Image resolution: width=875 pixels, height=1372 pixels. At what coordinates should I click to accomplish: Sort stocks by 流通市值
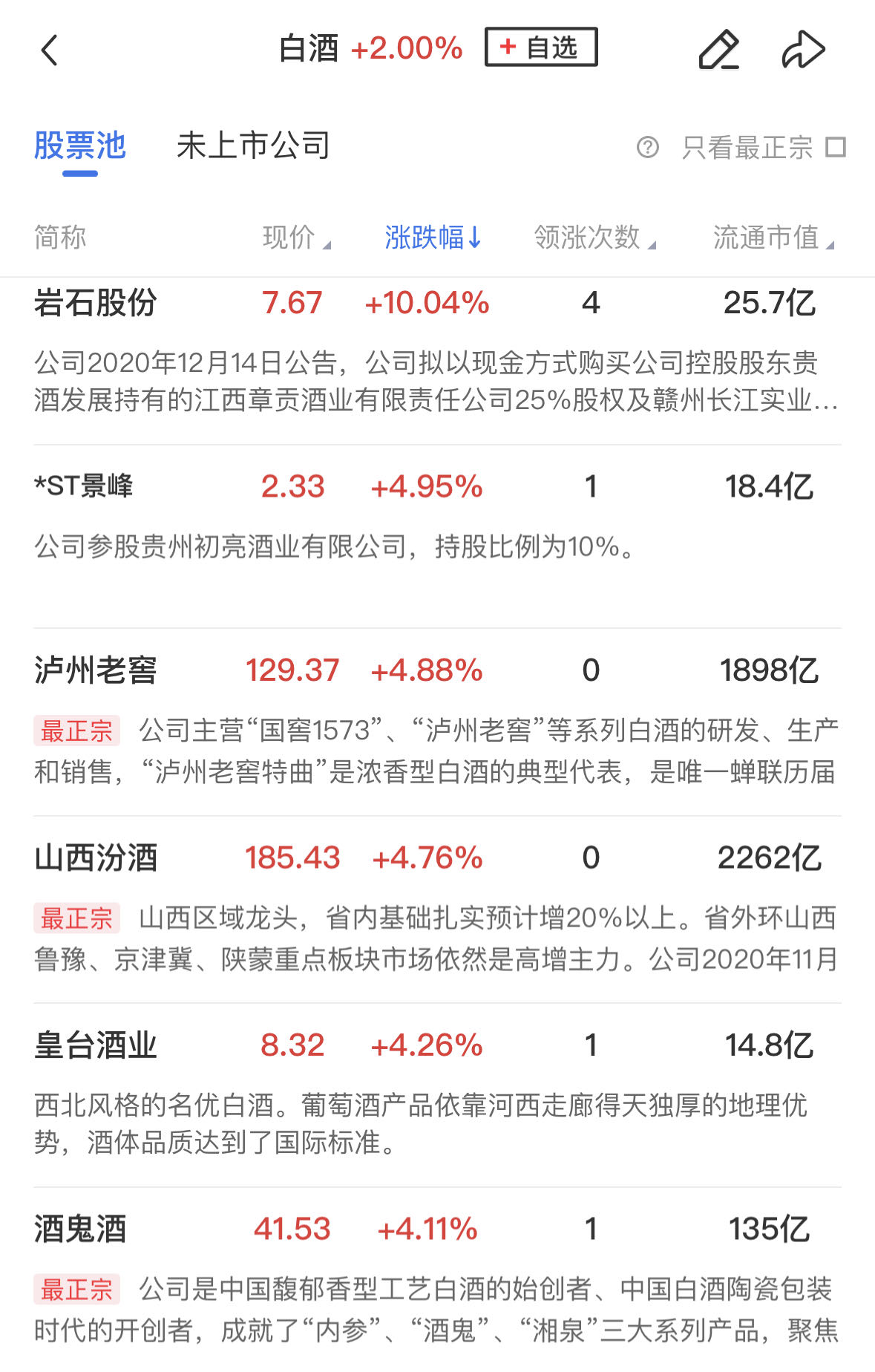point(773,238)
